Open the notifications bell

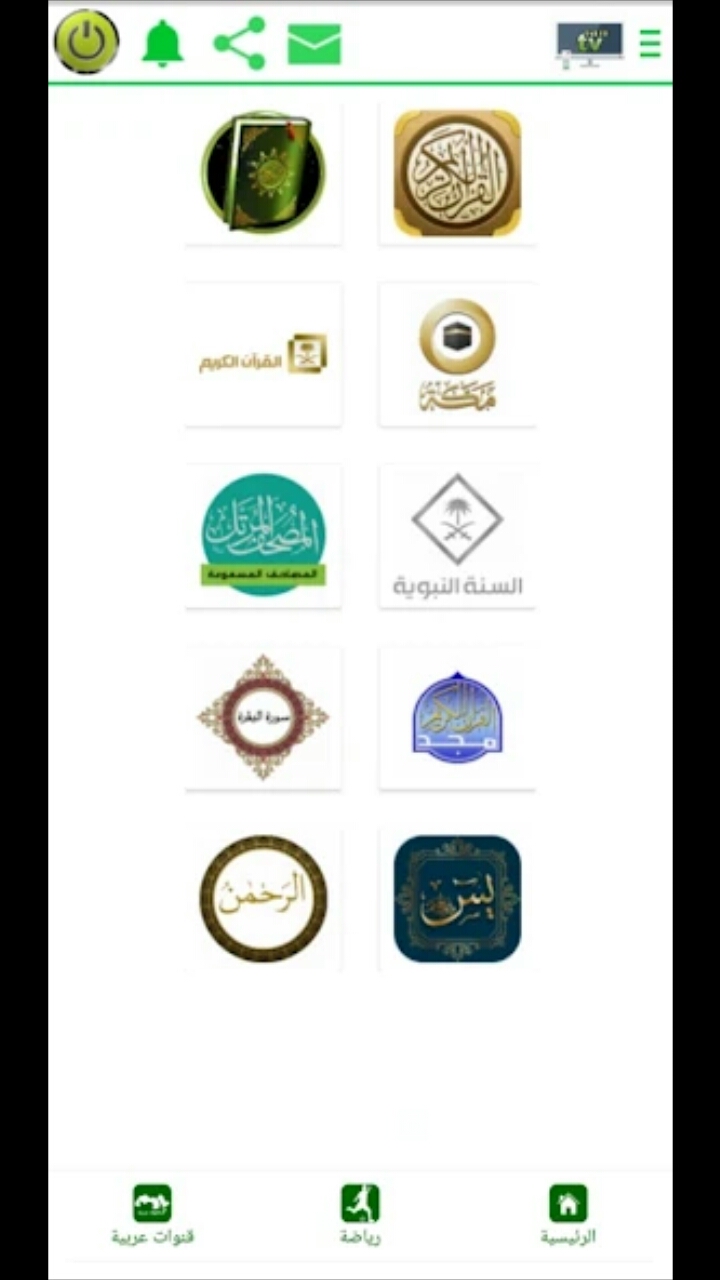(162, 43)
